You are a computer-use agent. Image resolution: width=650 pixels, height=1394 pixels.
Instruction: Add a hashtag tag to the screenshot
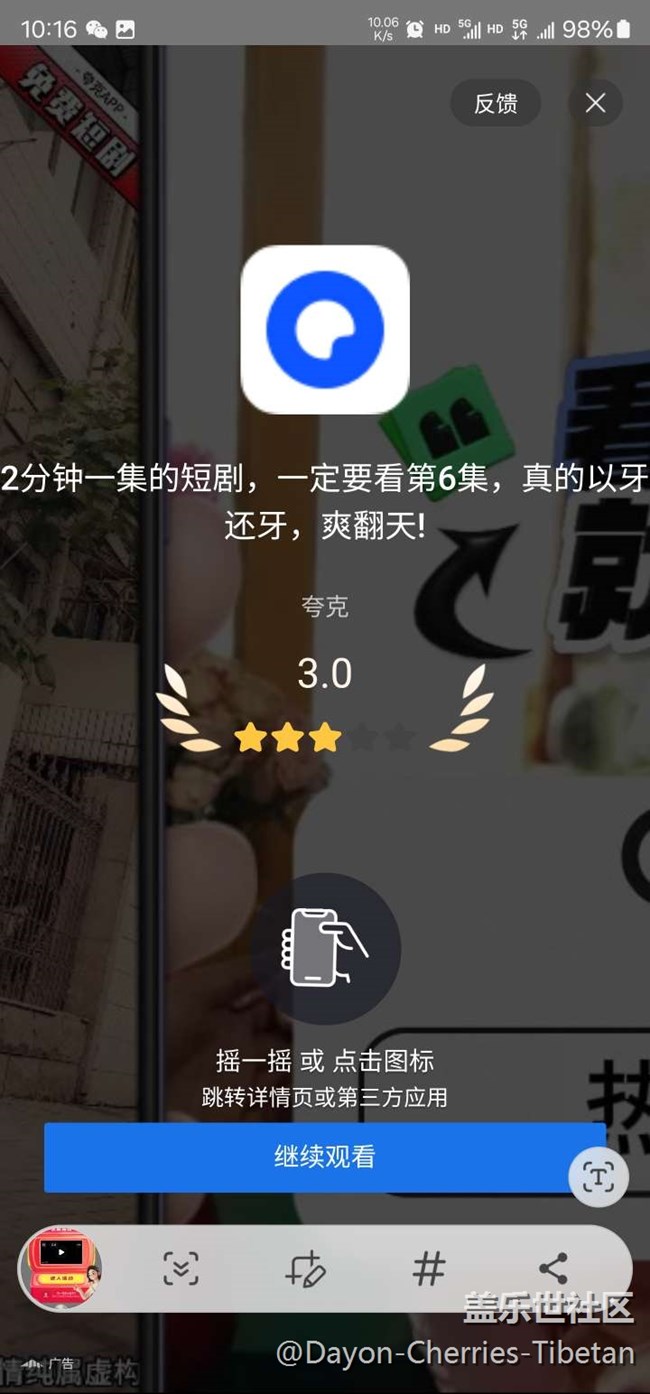[x=428, y=1269]
